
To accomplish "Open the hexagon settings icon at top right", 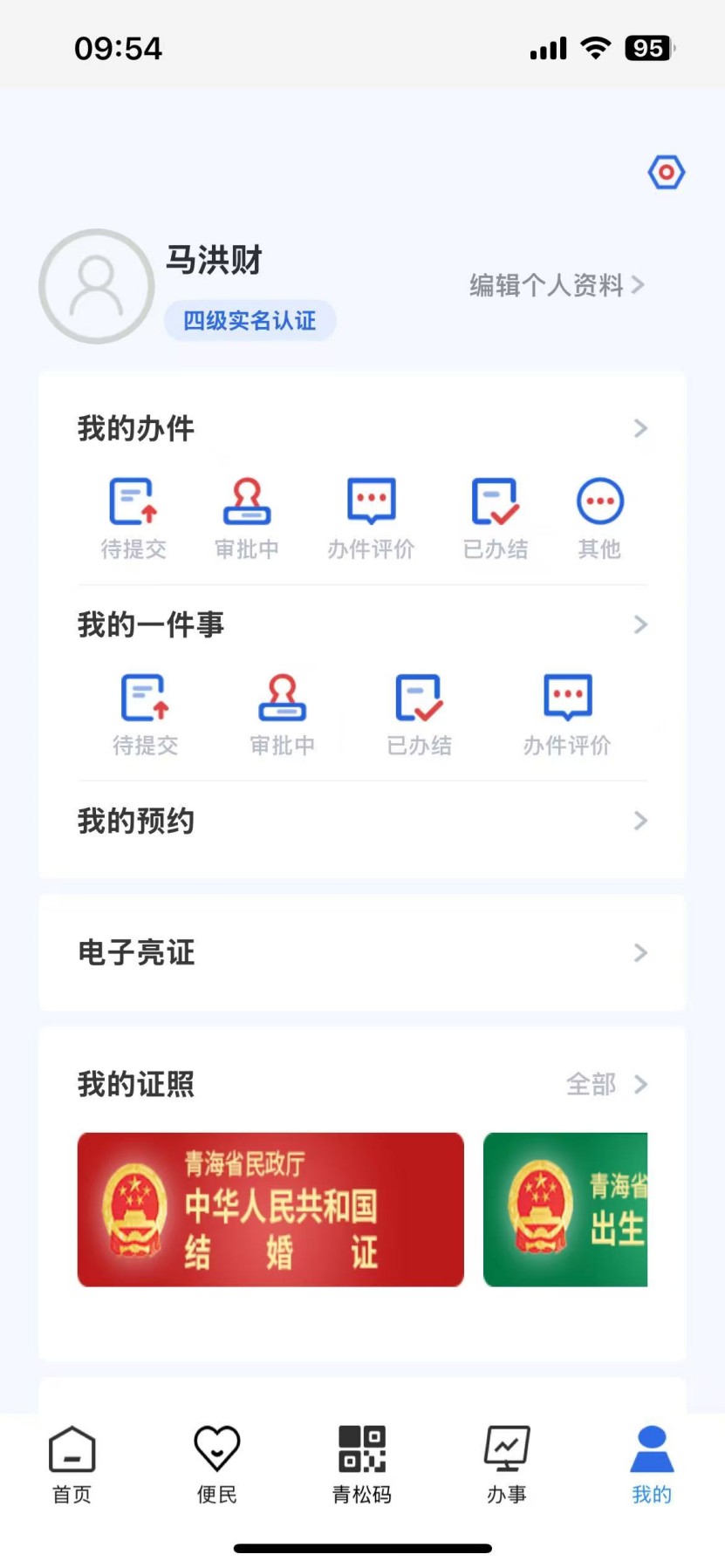I will click(x=666, y=172).
